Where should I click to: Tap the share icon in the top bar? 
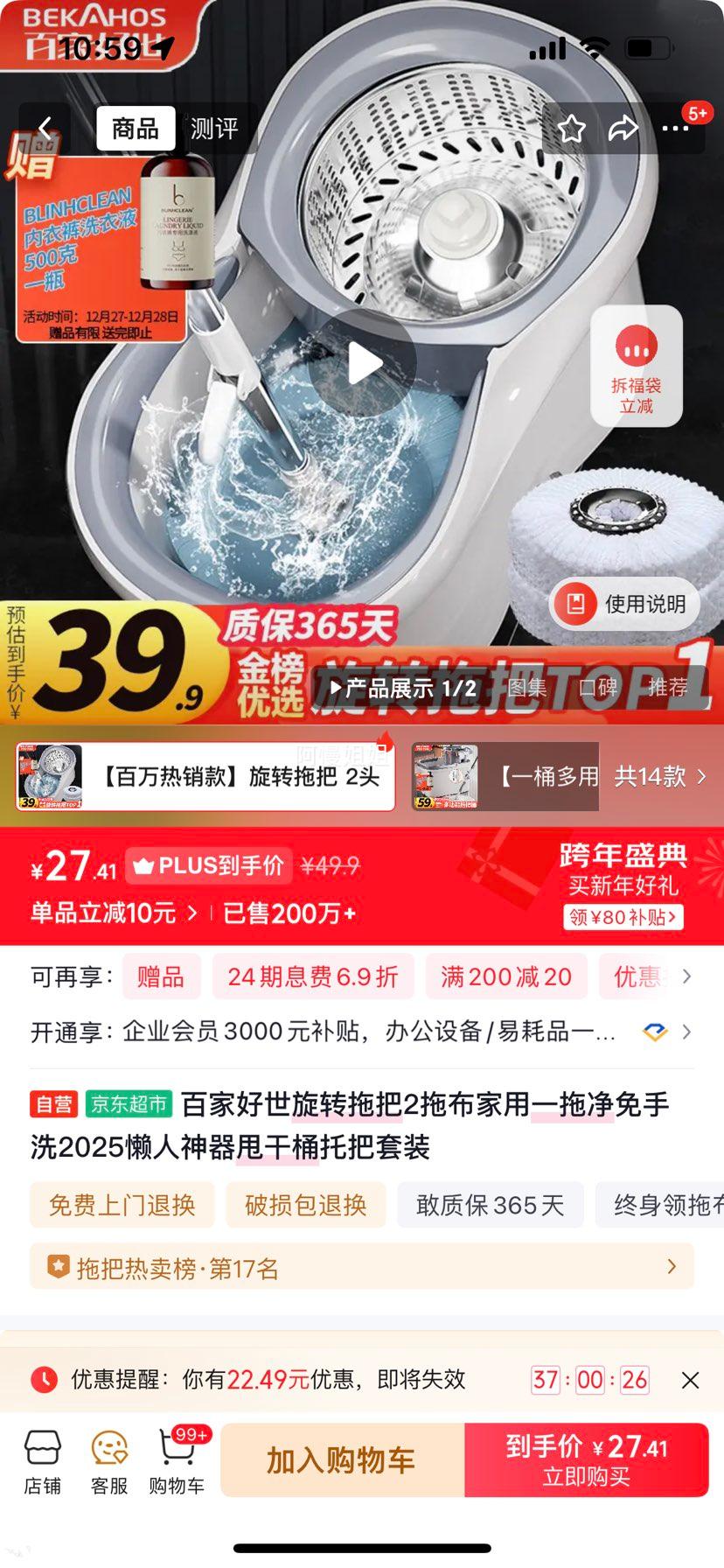pos(624,128)
